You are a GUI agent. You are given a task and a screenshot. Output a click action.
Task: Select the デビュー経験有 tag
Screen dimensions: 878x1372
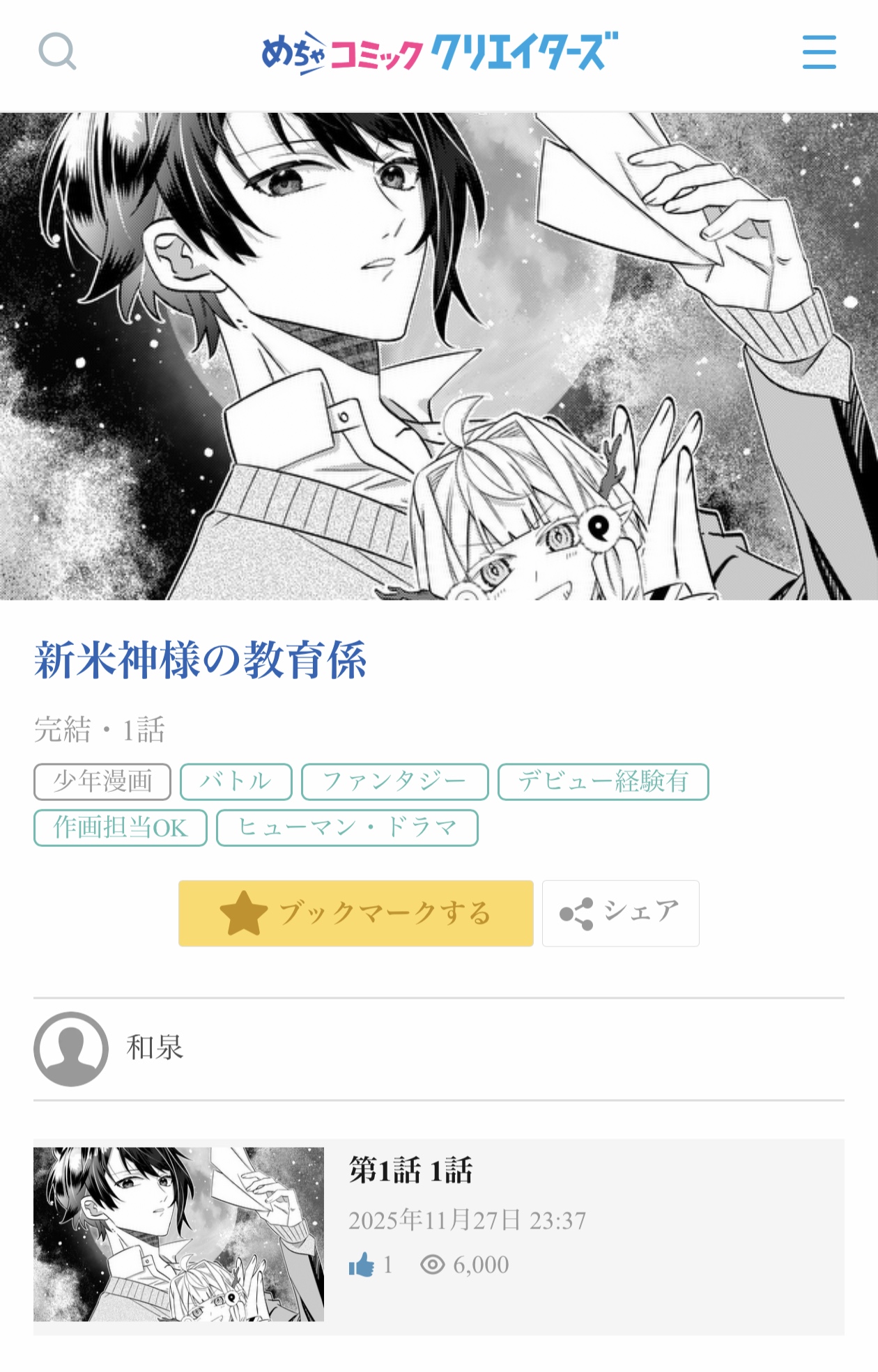[x=603, y=781]
